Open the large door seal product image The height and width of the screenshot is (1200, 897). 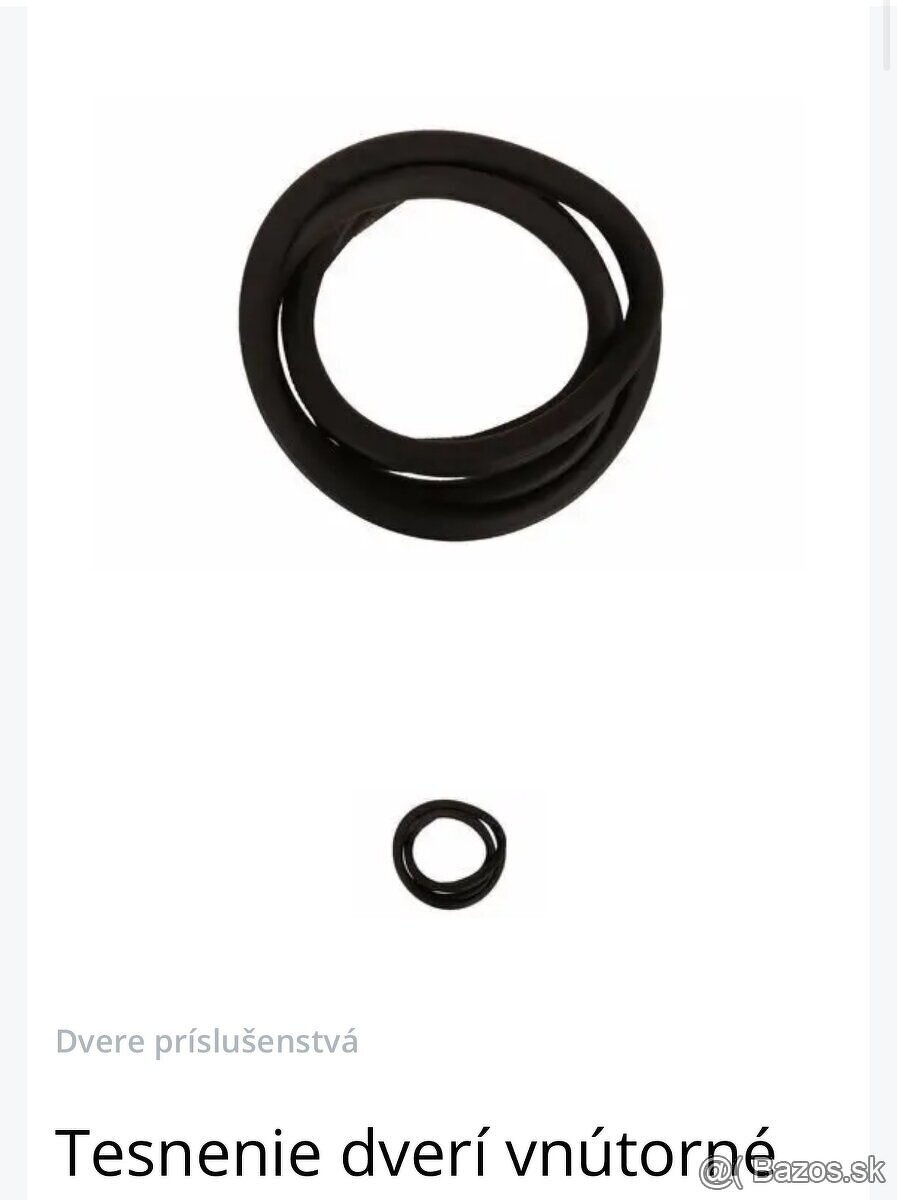[450, 330]
